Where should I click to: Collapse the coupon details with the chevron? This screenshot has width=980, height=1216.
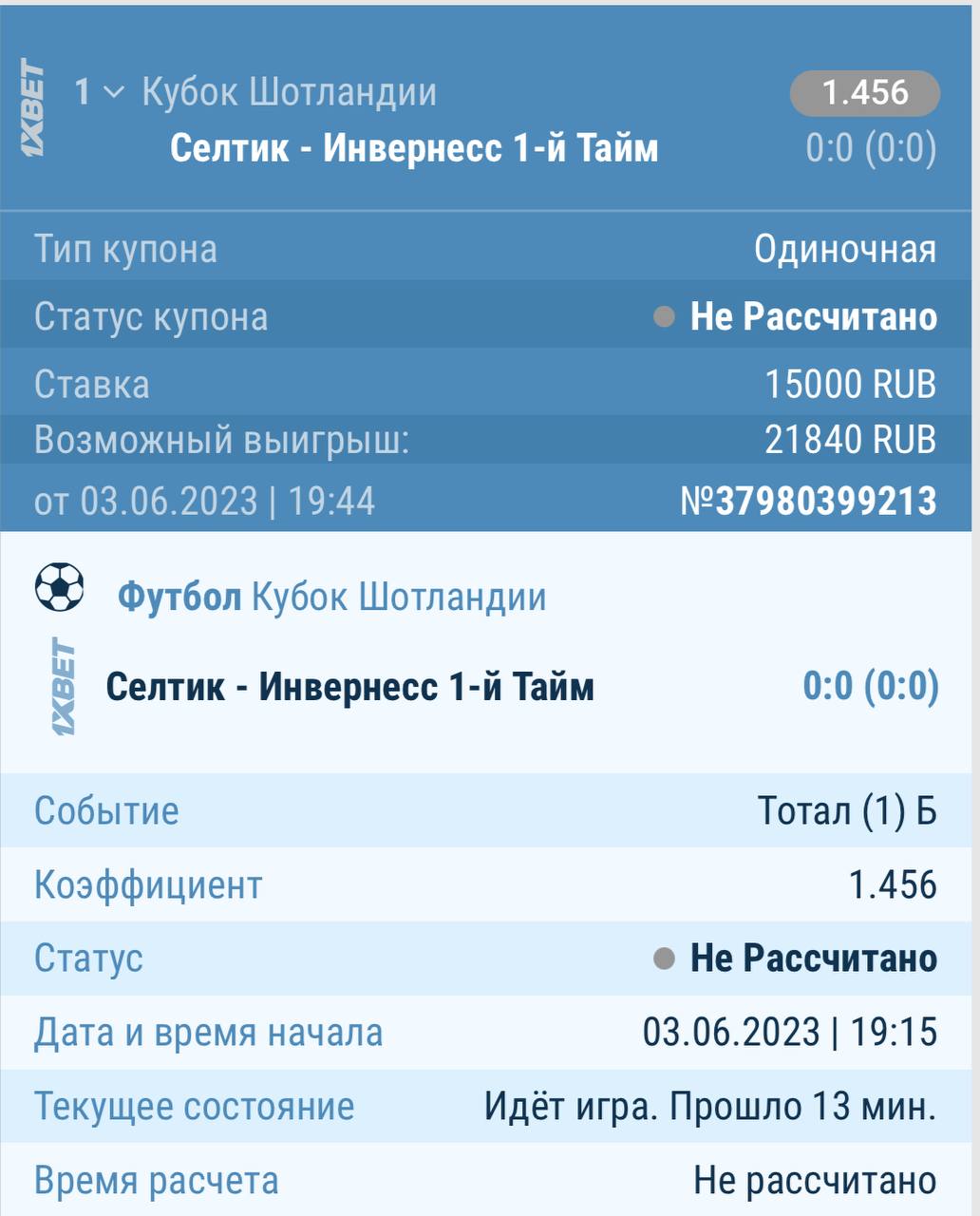coord(113,92)
